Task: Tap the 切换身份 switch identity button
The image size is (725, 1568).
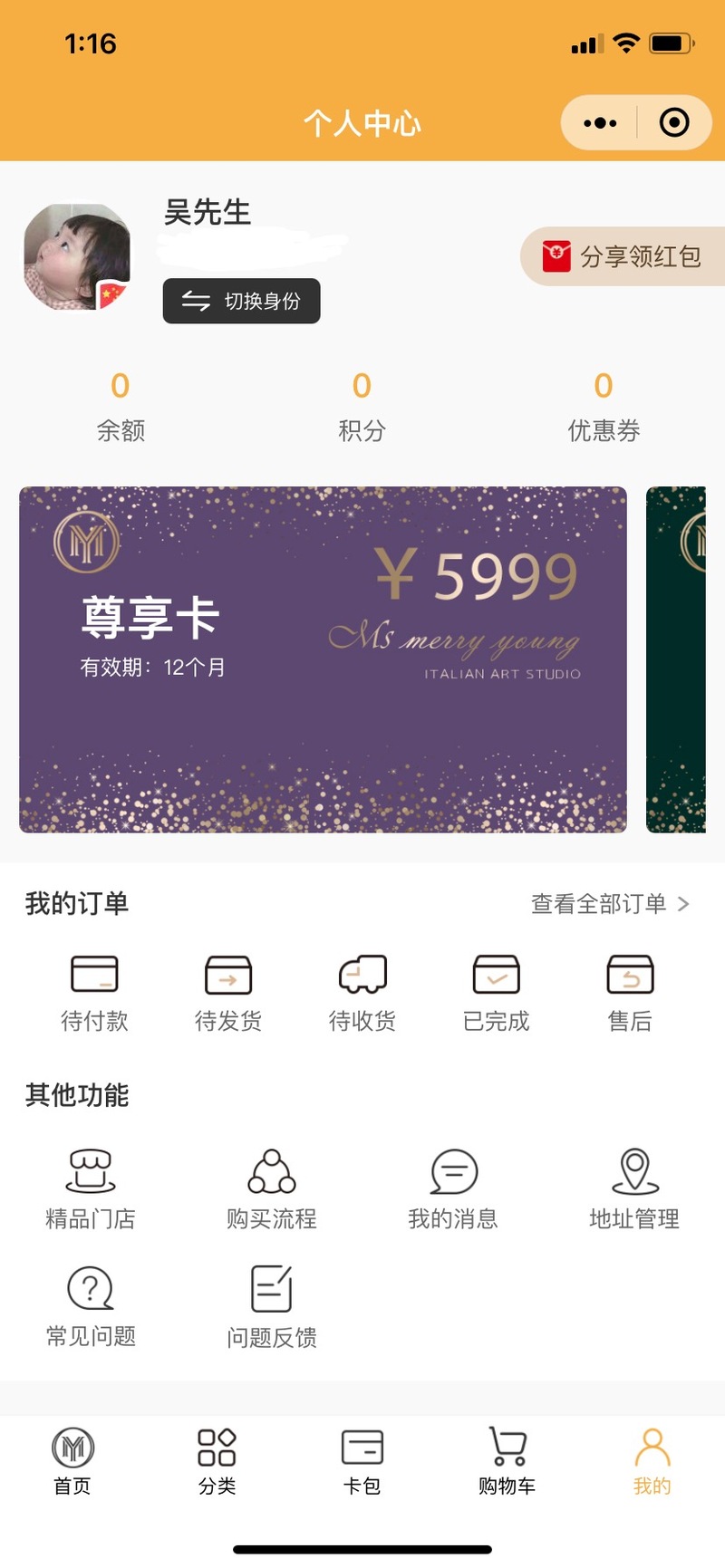Action: coord(242,301)
